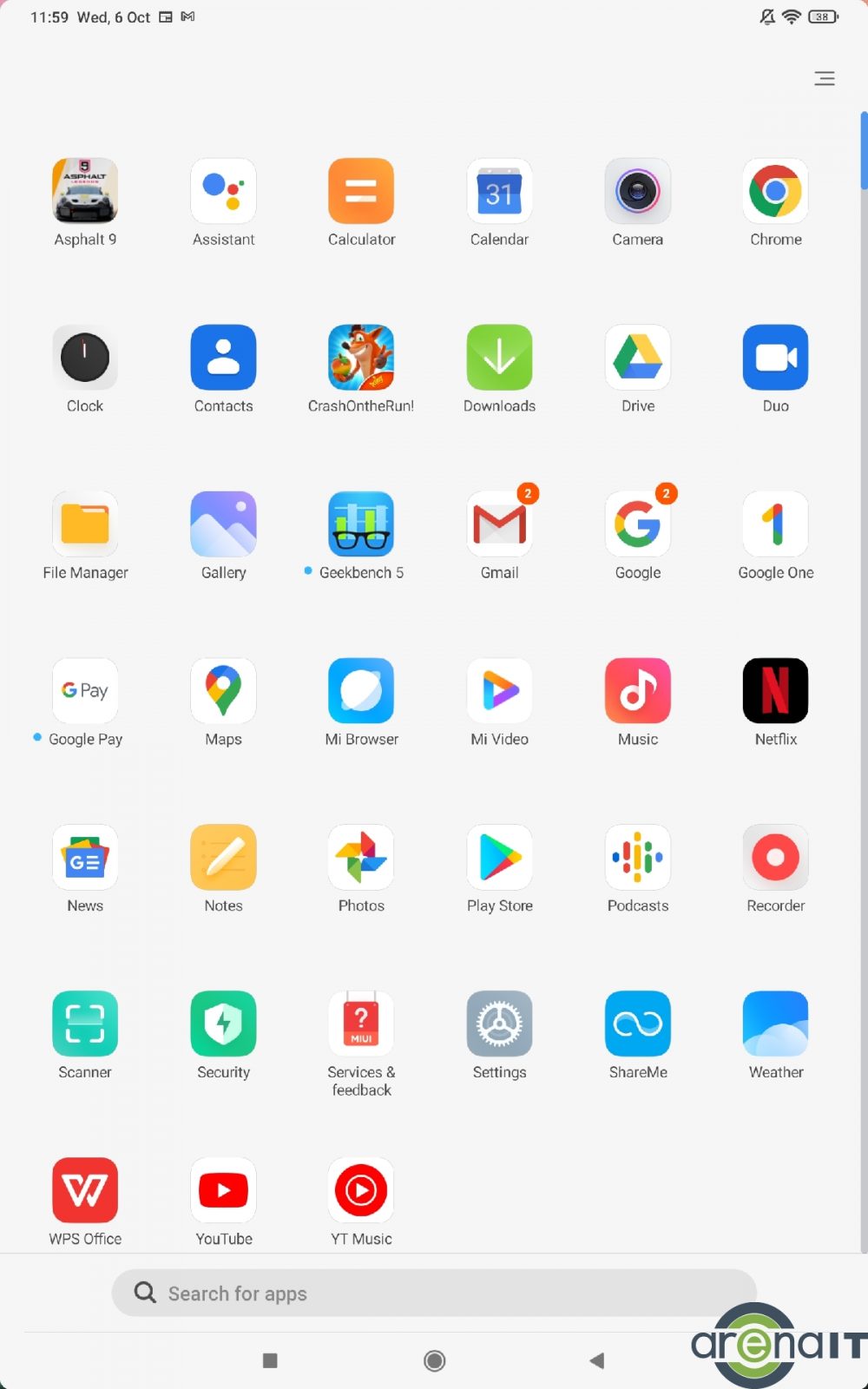Viewport: 868px width, 1389px height.
Task: Open File Manager
Action: 85,524
